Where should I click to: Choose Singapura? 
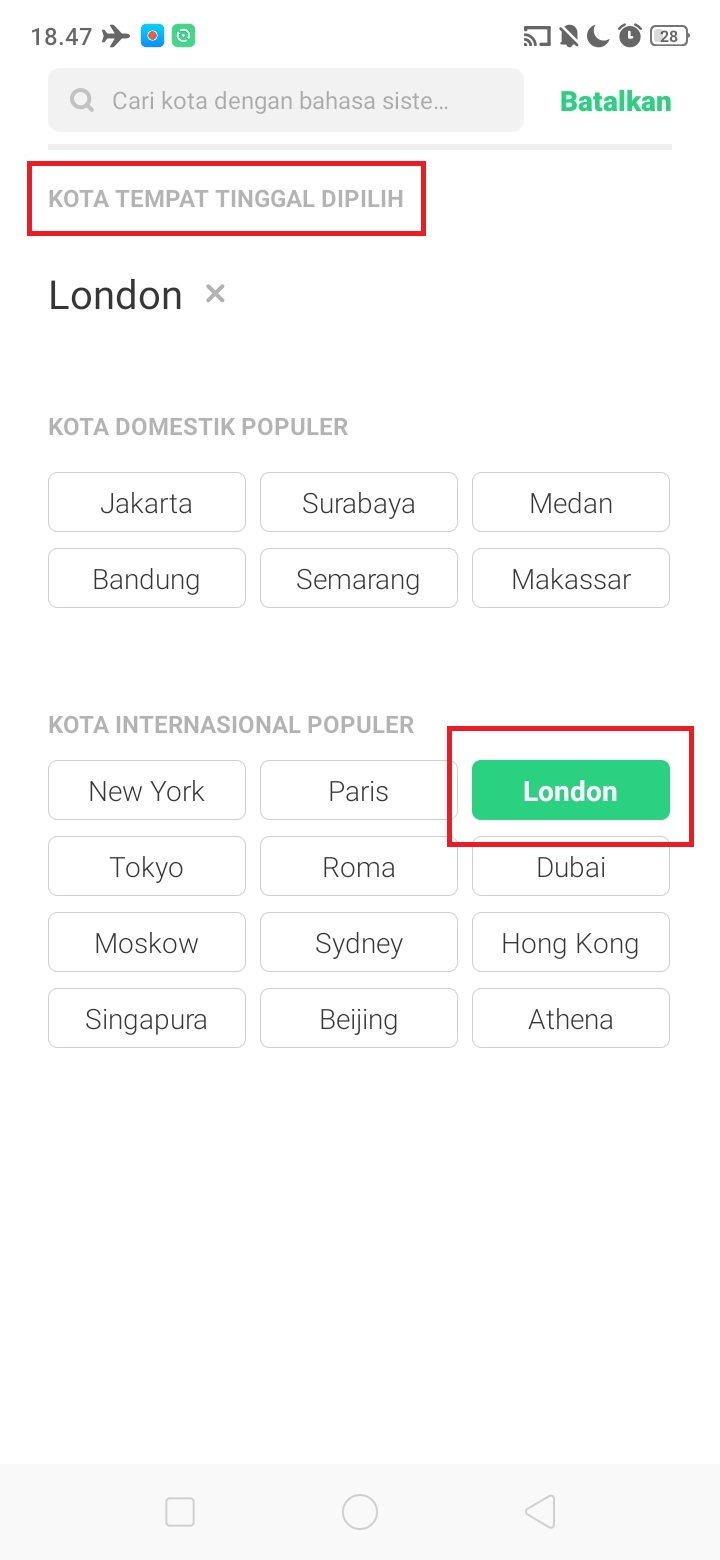(147, 1019)
